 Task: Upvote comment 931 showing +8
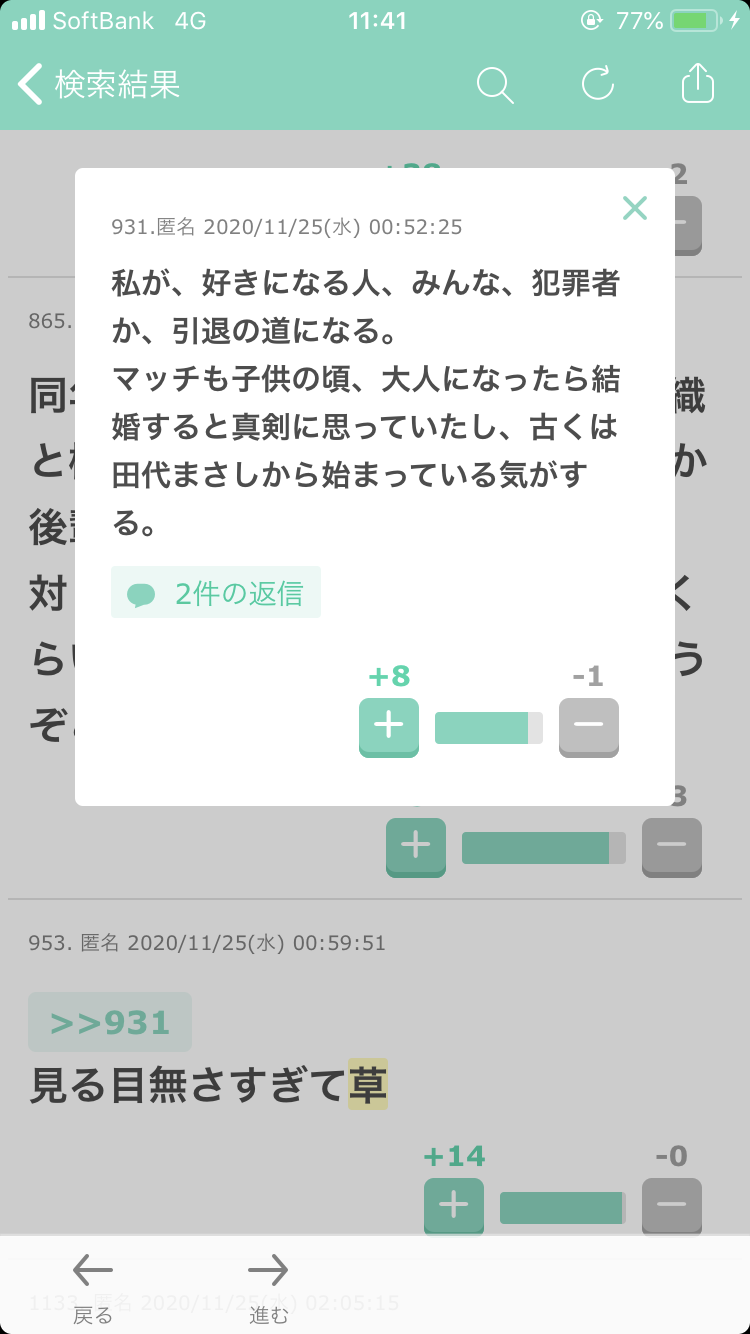[388, 728]
